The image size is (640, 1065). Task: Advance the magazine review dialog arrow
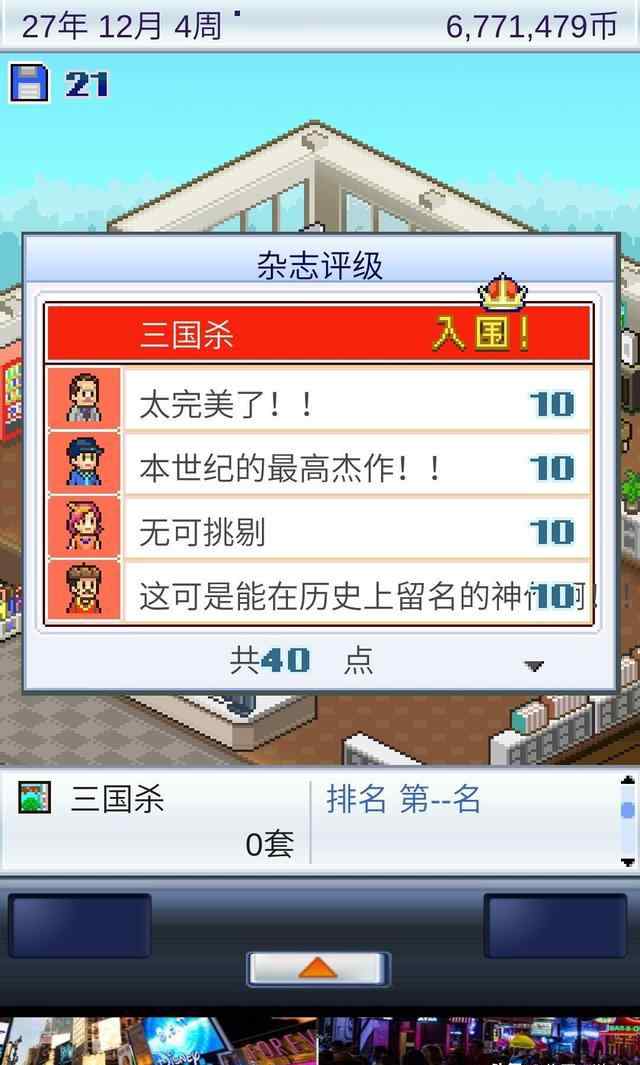[534, 666]
